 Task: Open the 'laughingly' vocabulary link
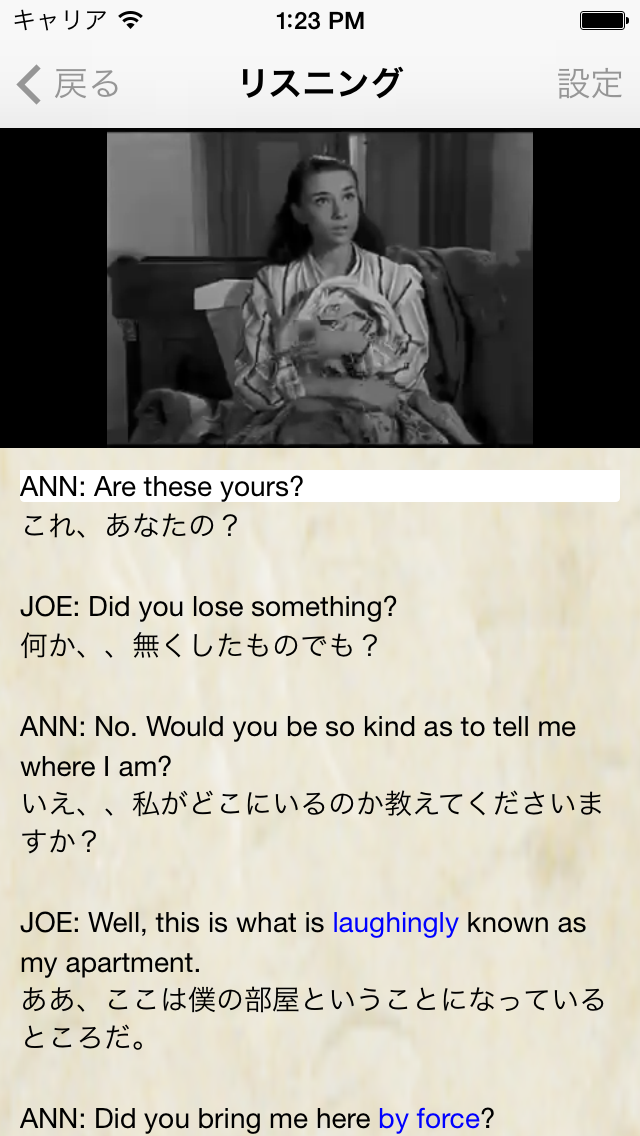(x=395, y=923)
